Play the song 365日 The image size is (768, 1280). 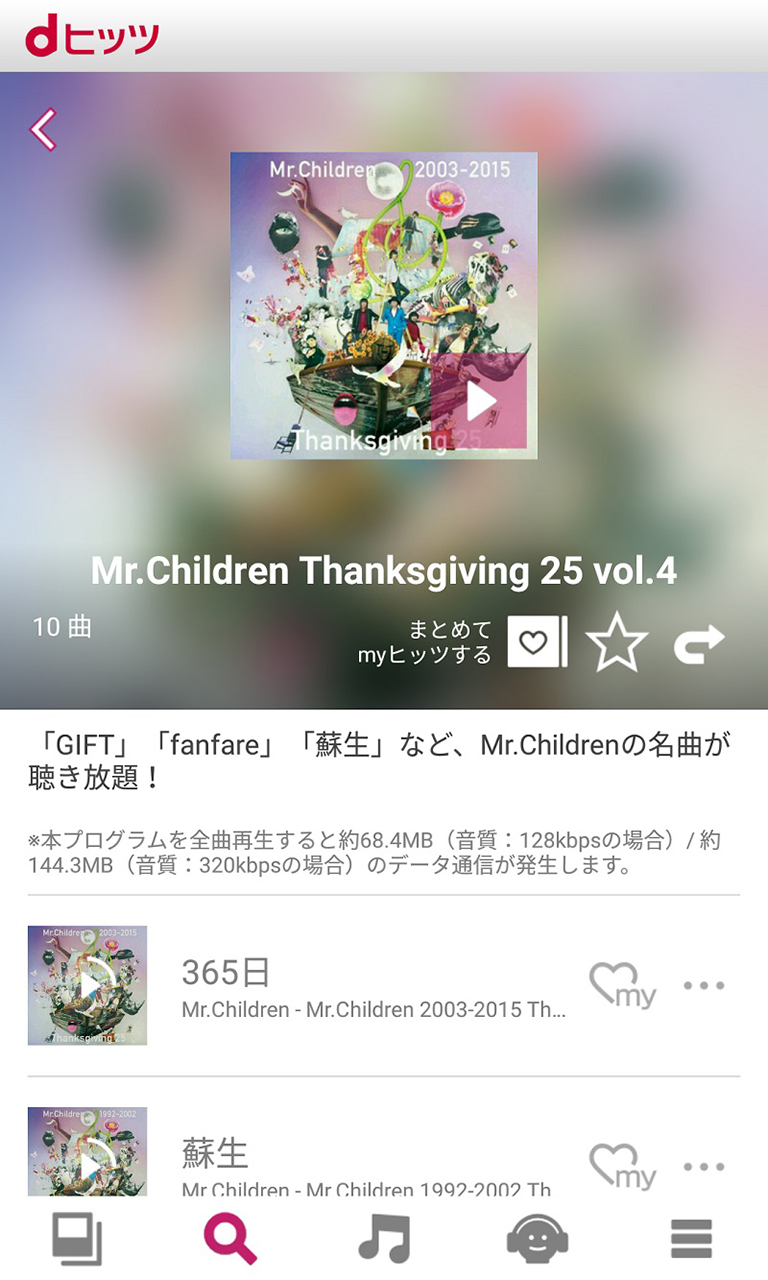click(88, 986)
